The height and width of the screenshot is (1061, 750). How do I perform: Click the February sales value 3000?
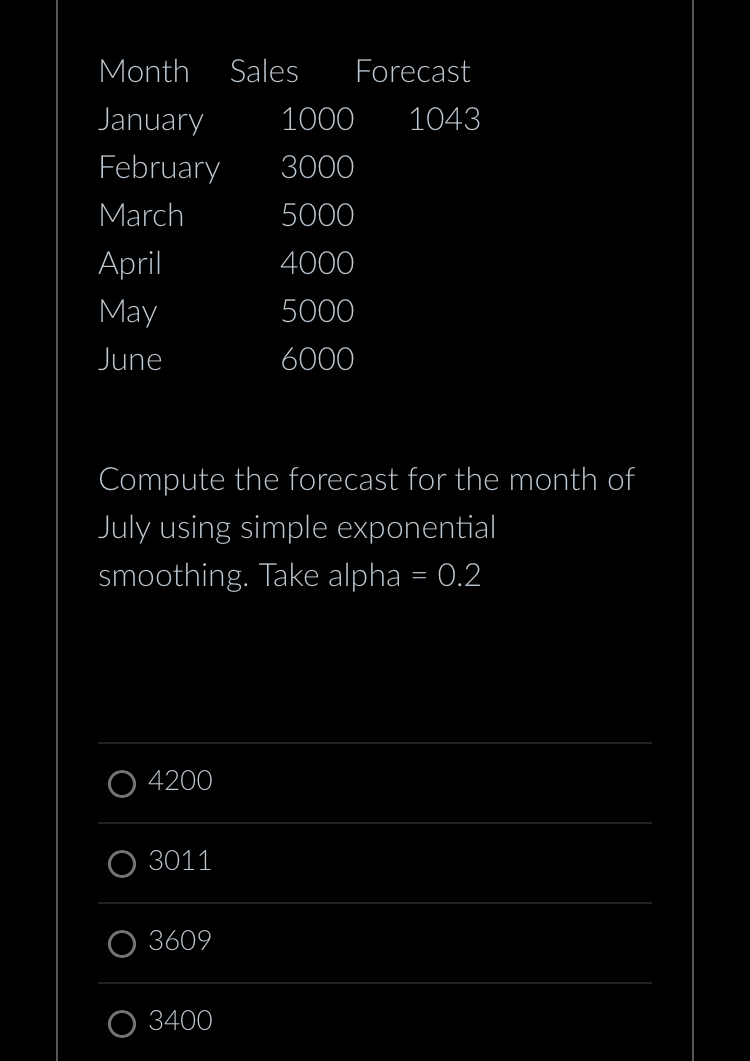coord(317,167)
